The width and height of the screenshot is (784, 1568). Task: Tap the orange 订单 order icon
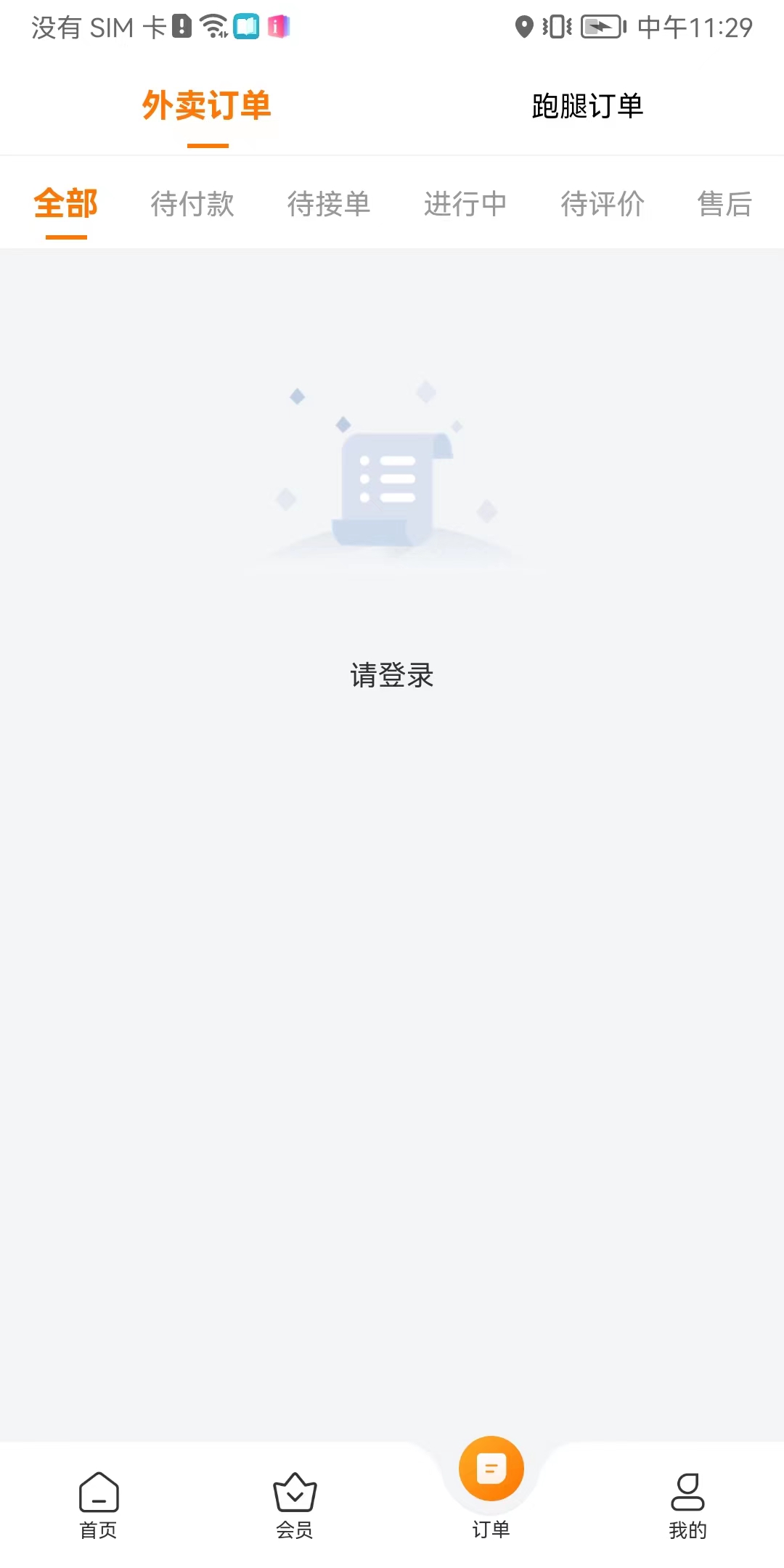490,1468
